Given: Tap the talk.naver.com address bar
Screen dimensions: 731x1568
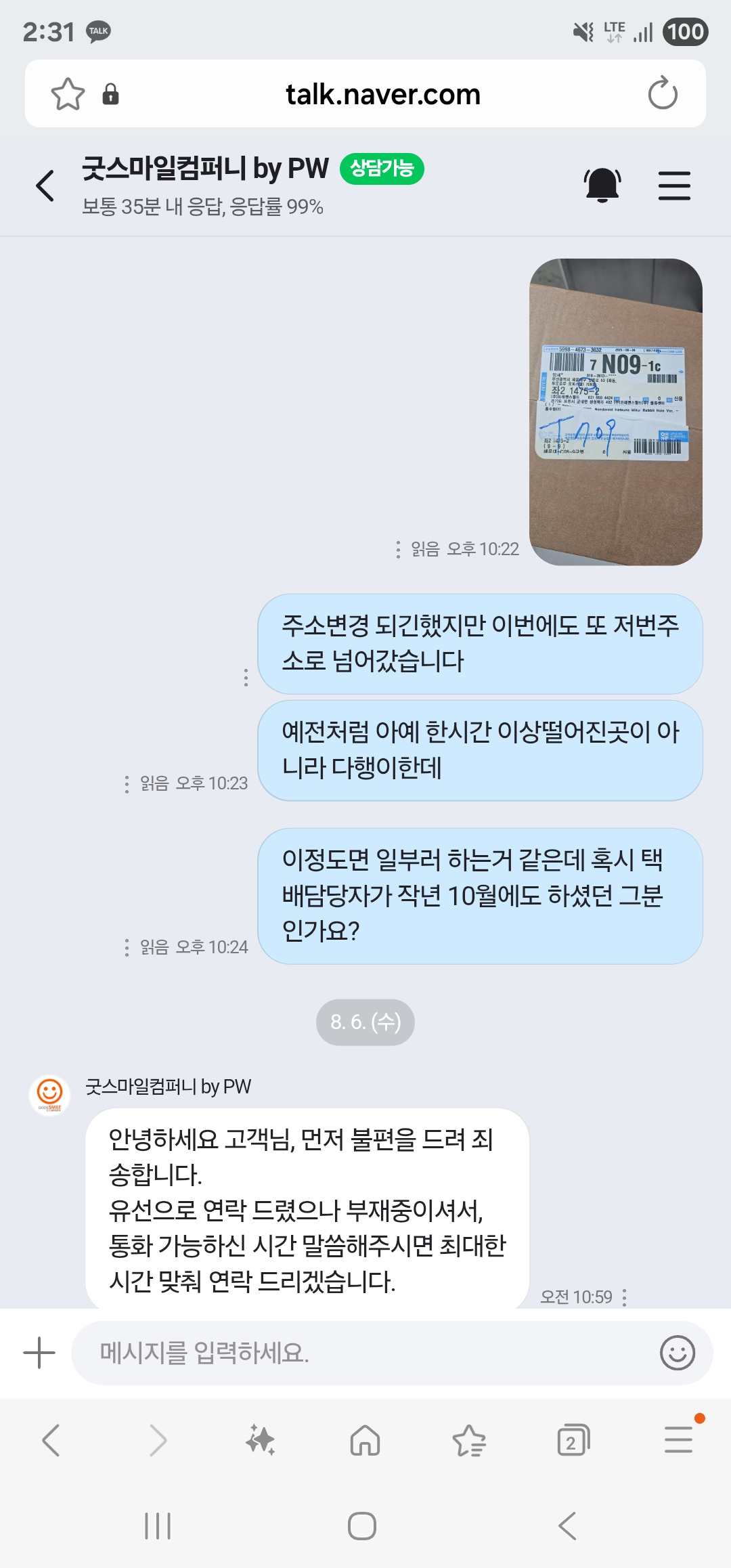Looking at the screenshot, I should tap(382, 95).
